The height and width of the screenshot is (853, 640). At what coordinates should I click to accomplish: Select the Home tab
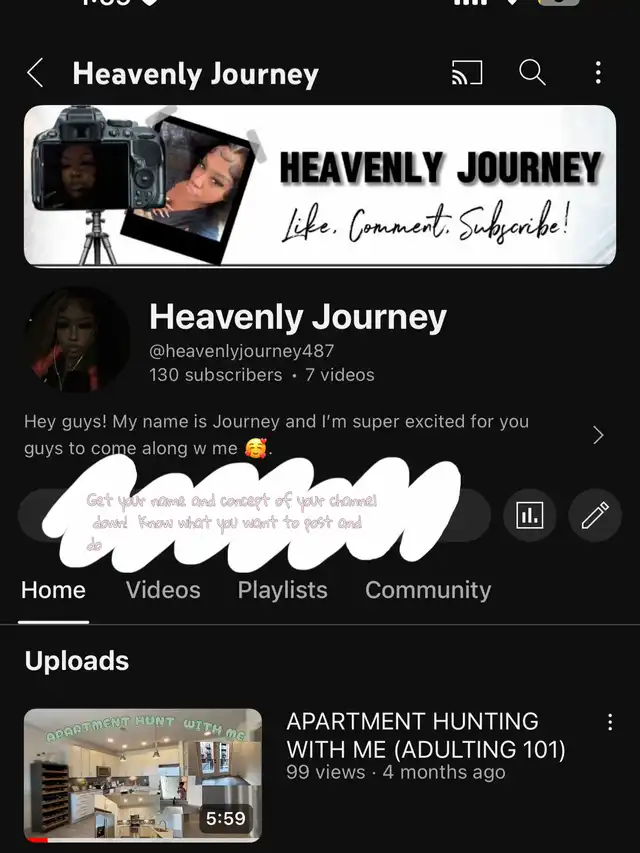[53, 590]
